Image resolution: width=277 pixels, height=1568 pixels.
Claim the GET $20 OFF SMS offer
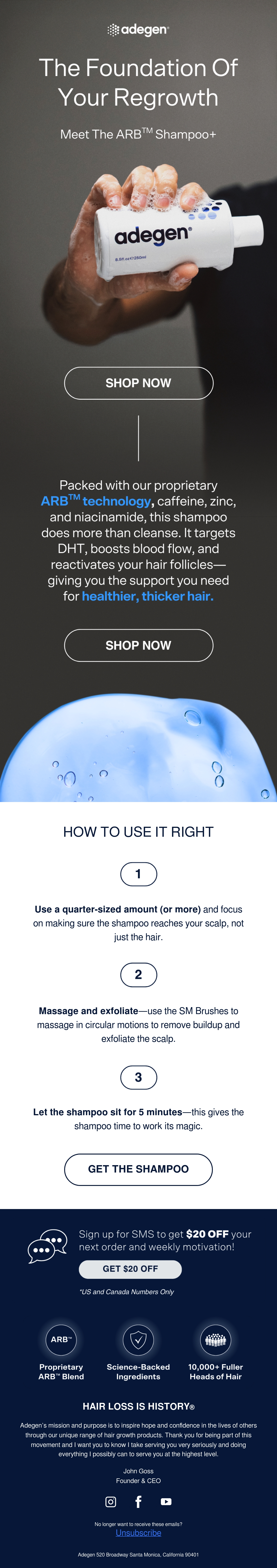tap(130, 1269)
